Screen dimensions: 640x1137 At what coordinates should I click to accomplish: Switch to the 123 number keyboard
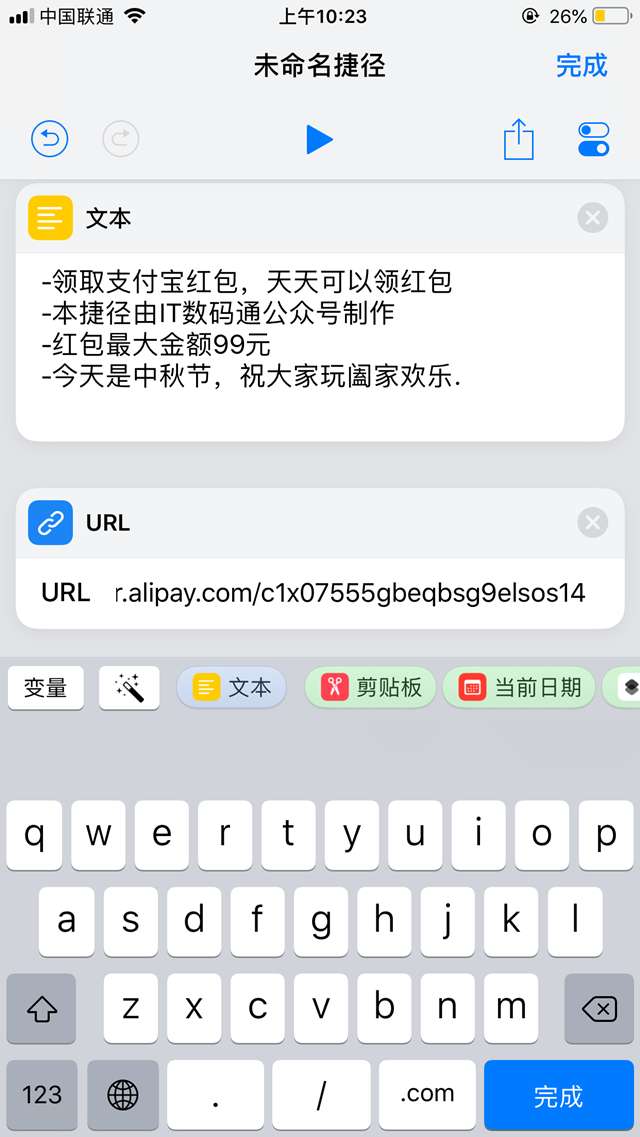click(x=41, y=1096)
